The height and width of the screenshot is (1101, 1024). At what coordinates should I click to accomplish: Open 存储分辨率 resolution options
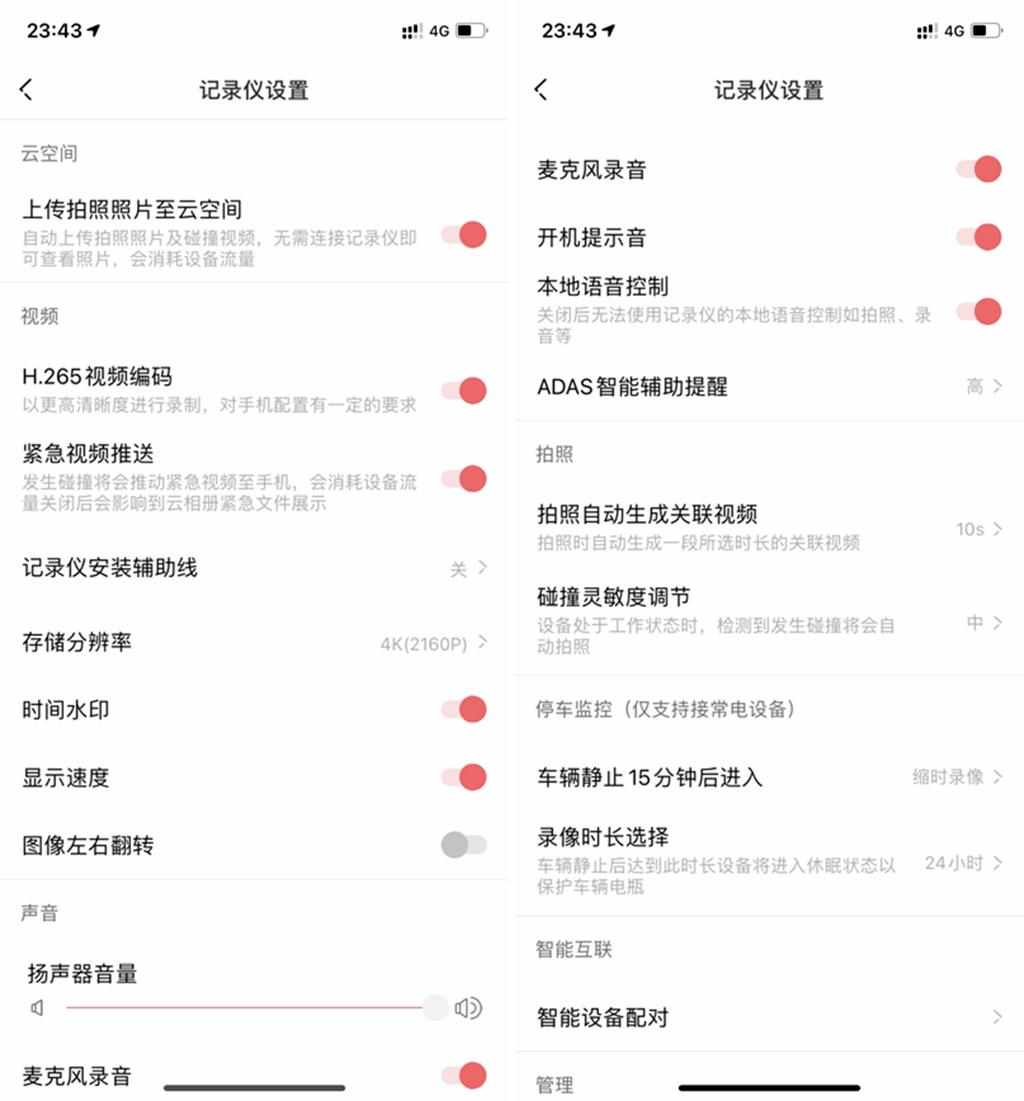254,642
